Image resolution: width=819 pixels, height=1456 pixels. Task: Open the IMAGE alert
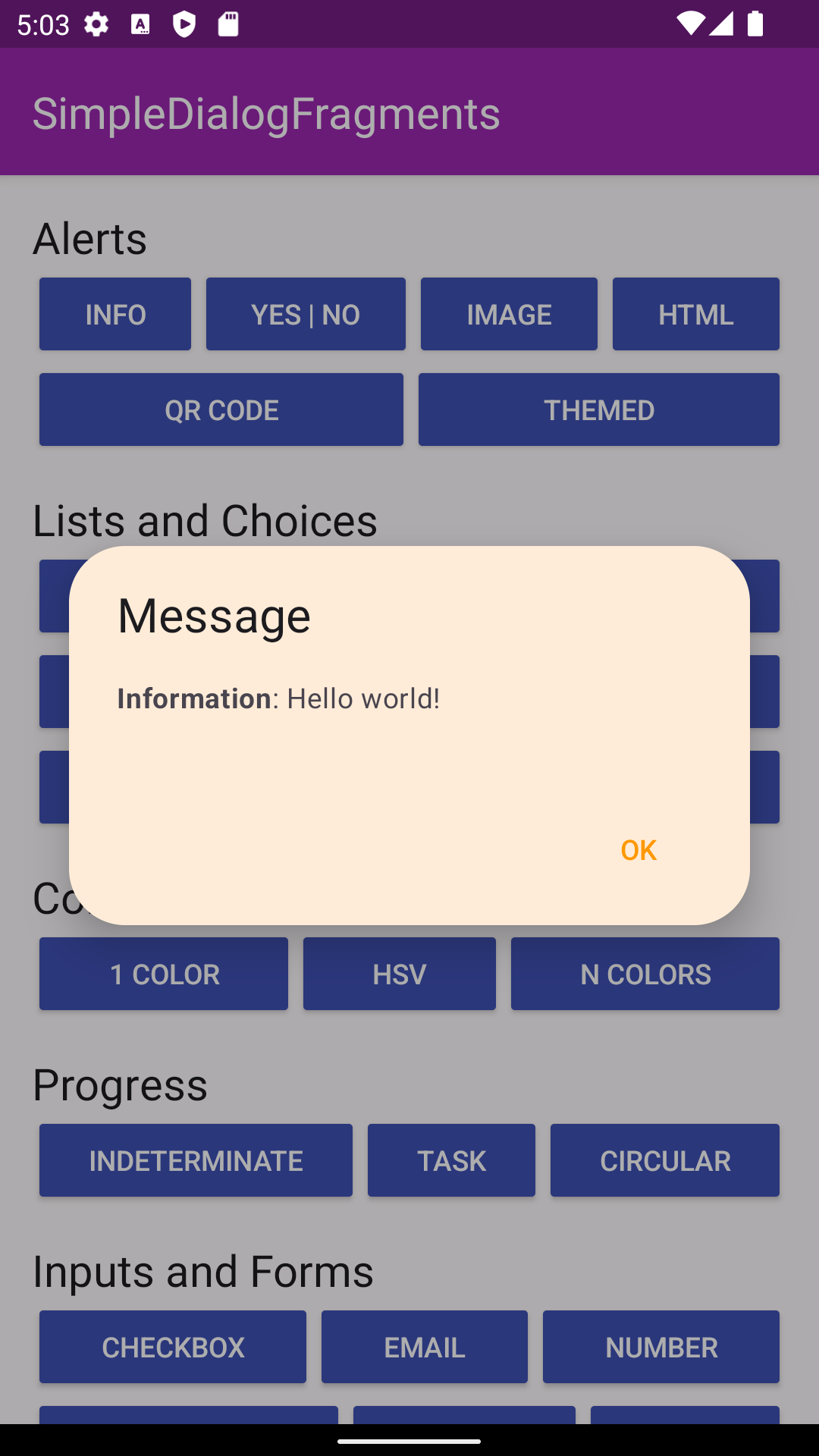point(508,313)
